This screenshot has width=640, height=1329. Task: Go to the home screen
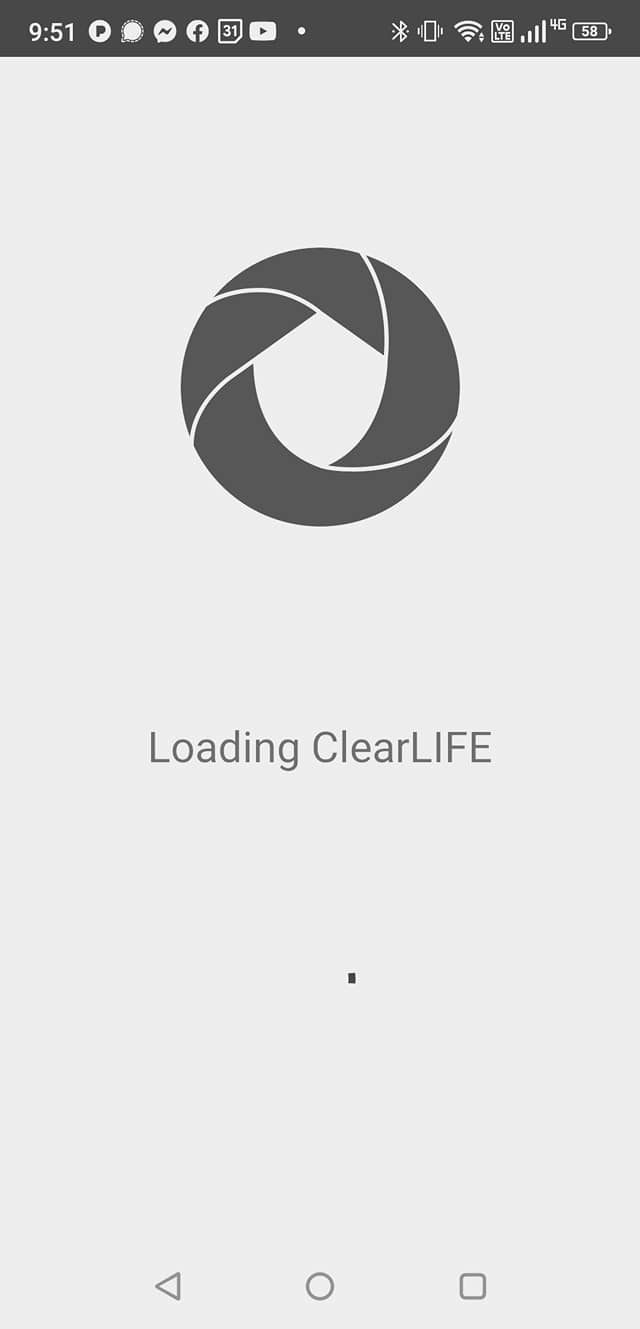(320, 1286)
